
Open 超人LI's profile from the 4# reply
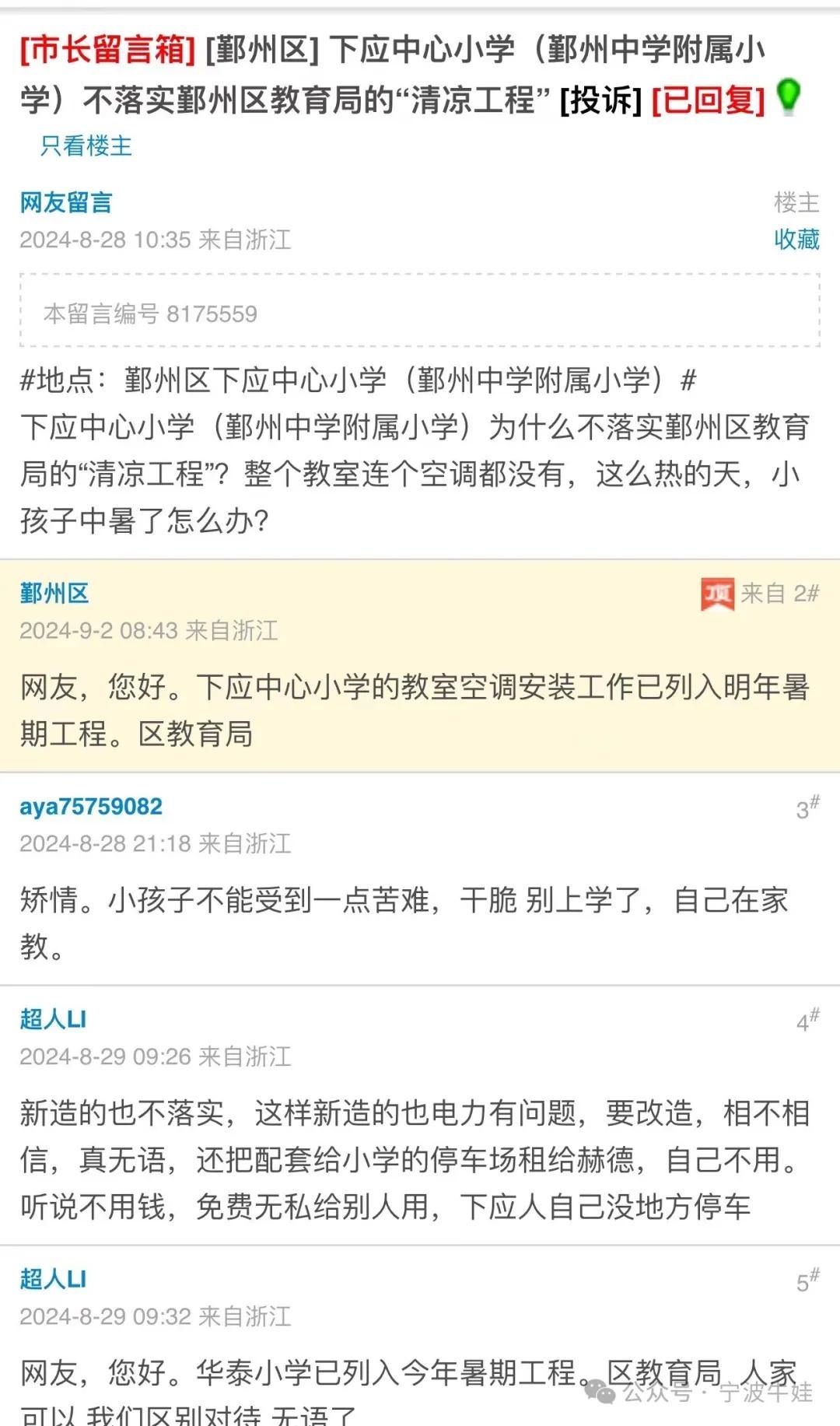coord(53,1019)
